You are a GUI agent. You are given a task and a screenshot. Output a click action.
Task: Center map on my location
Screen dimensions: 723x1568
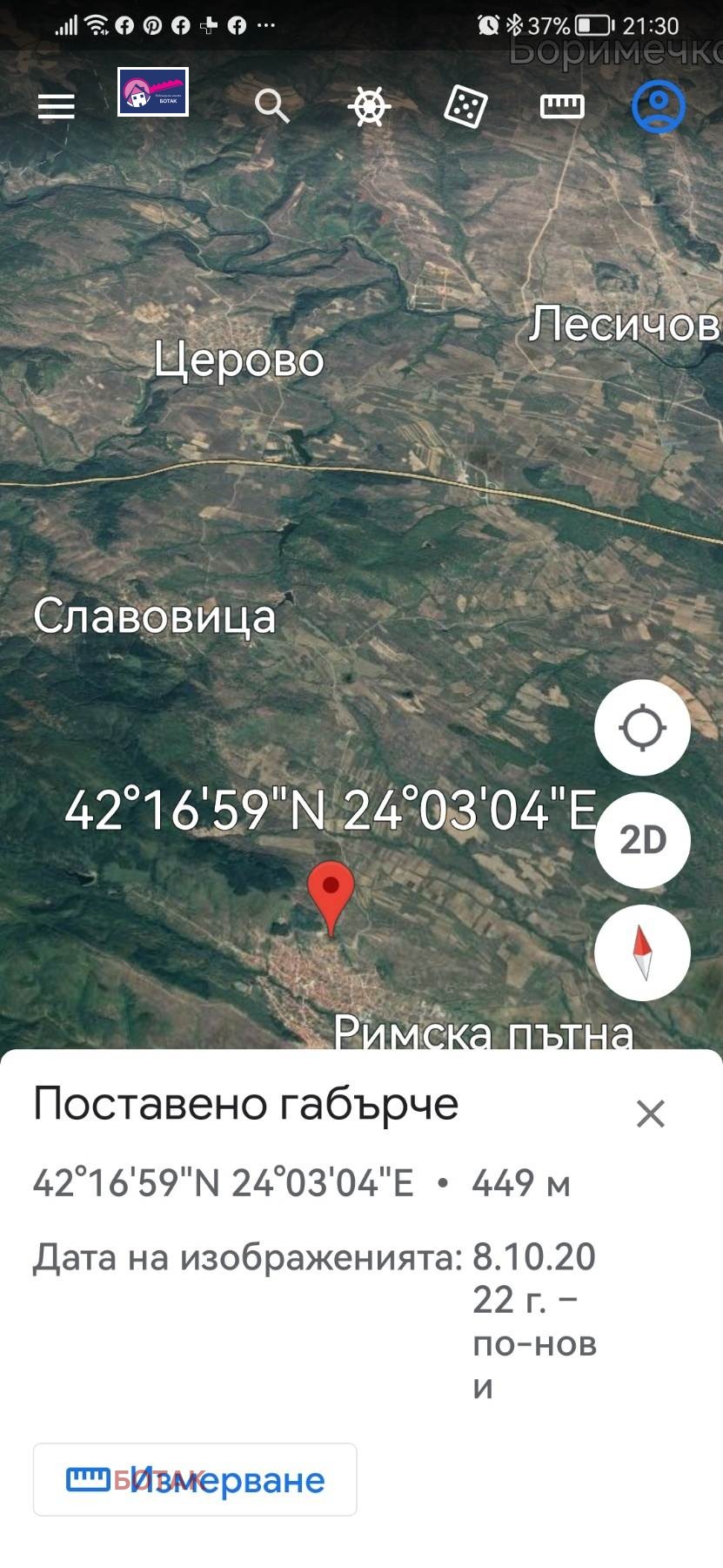(642, 728)
